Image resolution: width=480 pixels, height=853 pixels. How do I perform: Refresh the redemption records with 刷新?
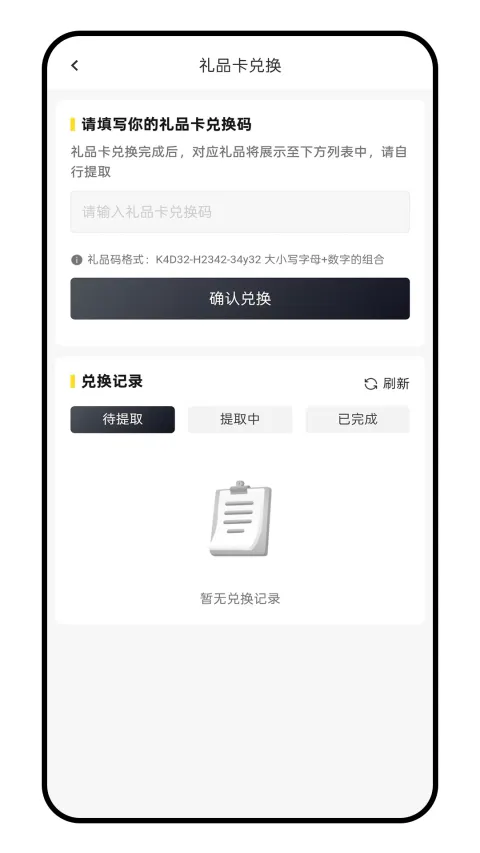point(386,384)
